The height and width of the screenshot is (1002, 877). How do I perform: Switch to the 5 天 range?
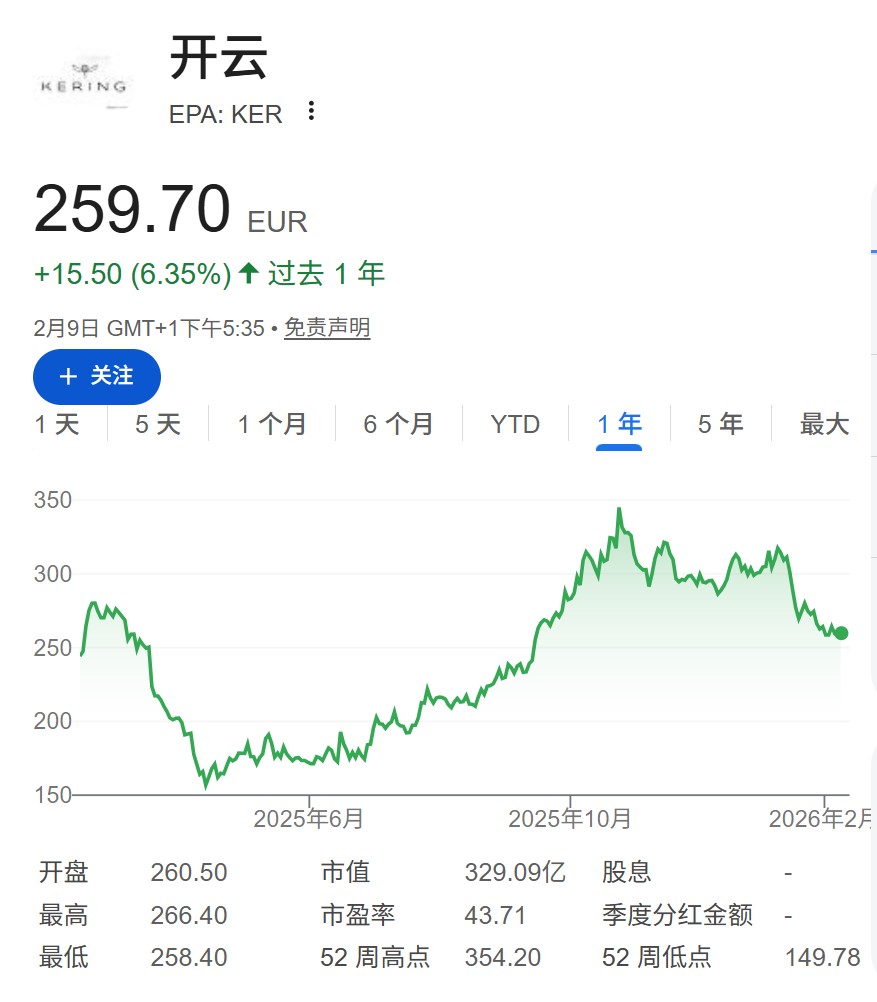(158, 424)
